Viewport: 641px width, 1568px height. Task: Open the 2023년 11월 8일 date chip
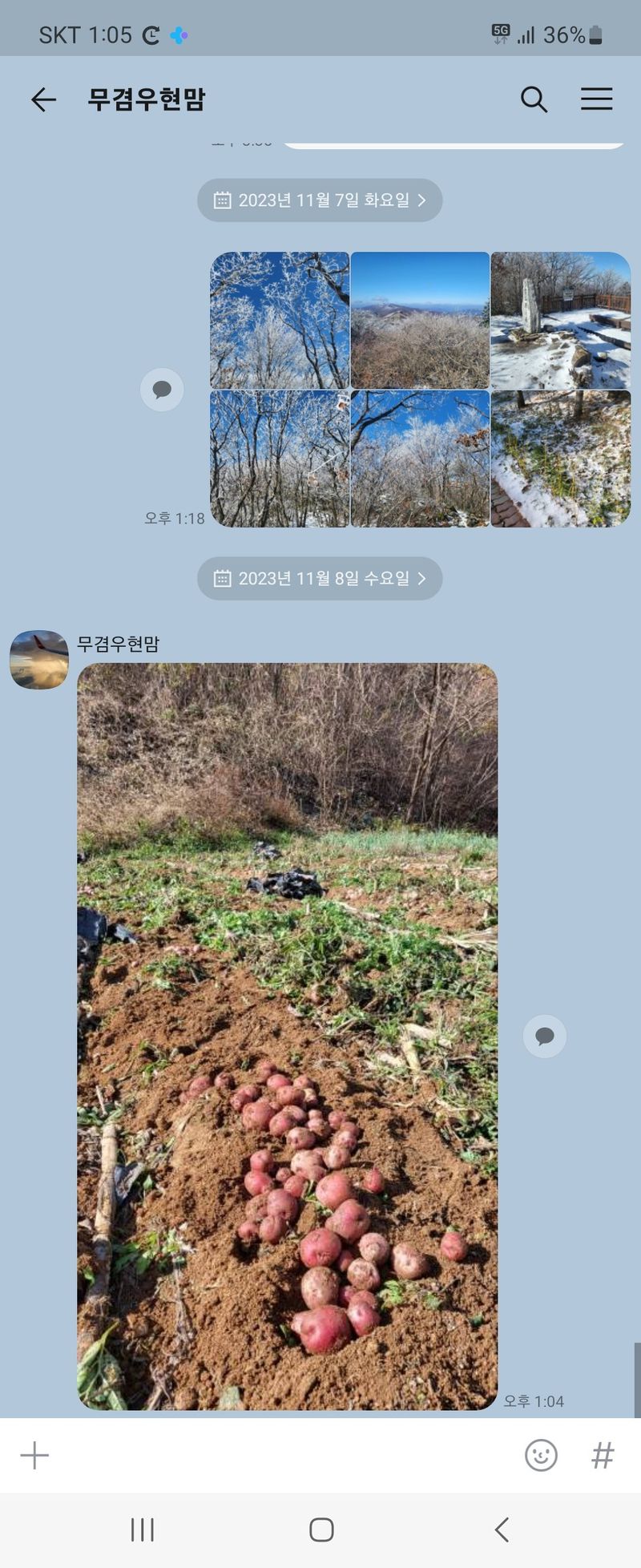click(x=320, y=579)
